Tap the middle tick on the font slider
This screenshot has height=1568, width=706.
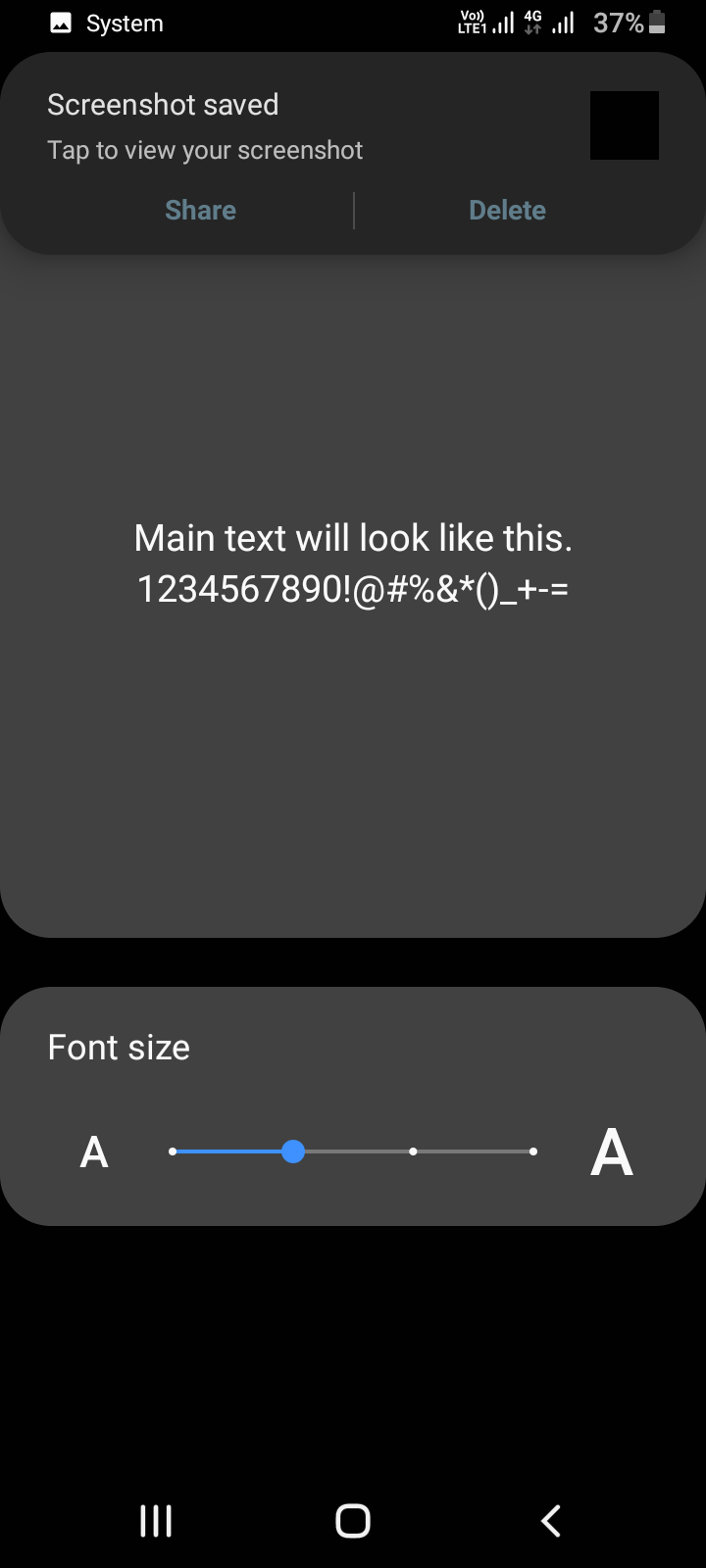pos(413,1151)
